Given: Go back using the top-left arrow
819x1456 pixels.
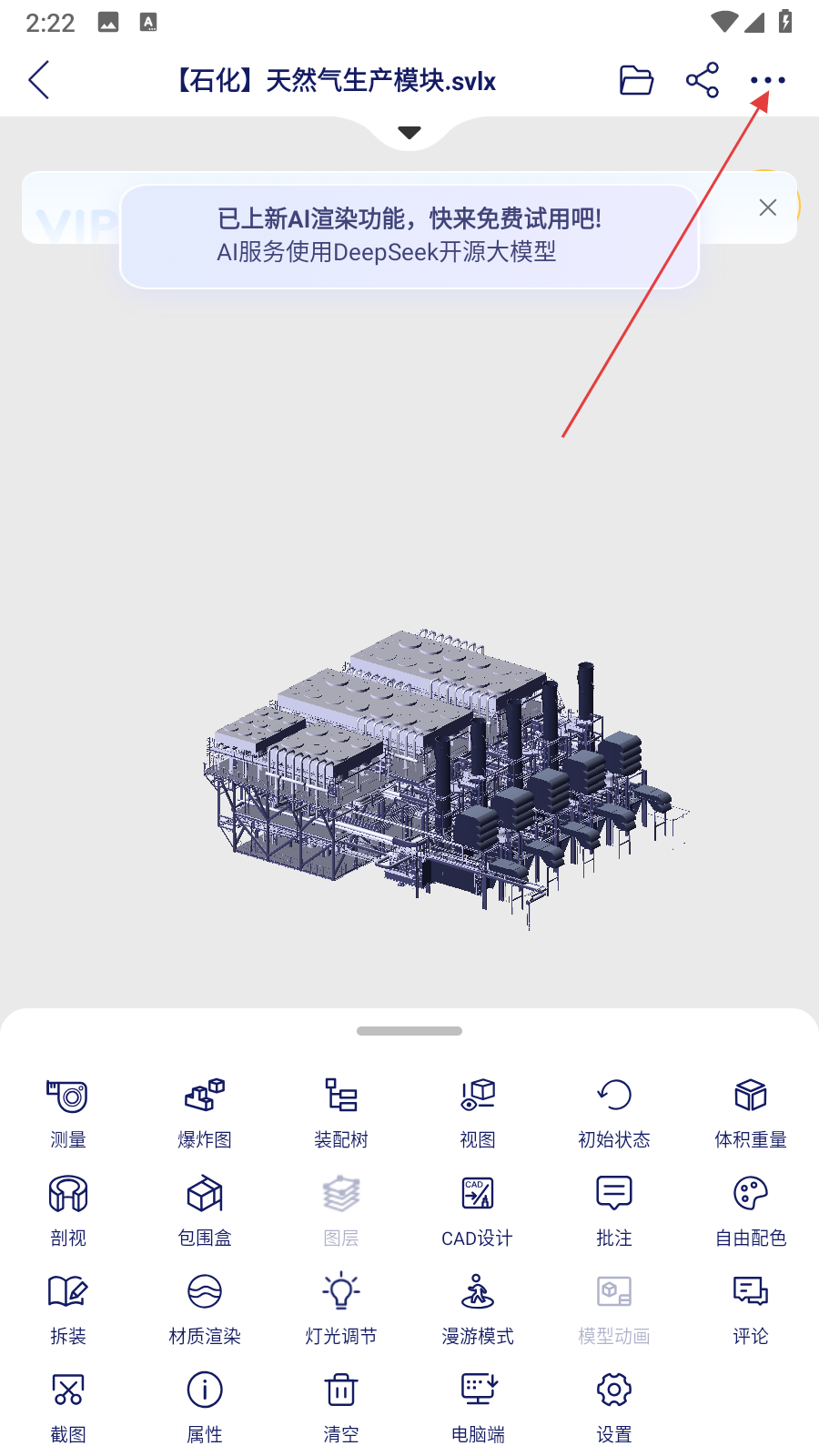Looking at the screenshot, I should (x=39, y=80).
